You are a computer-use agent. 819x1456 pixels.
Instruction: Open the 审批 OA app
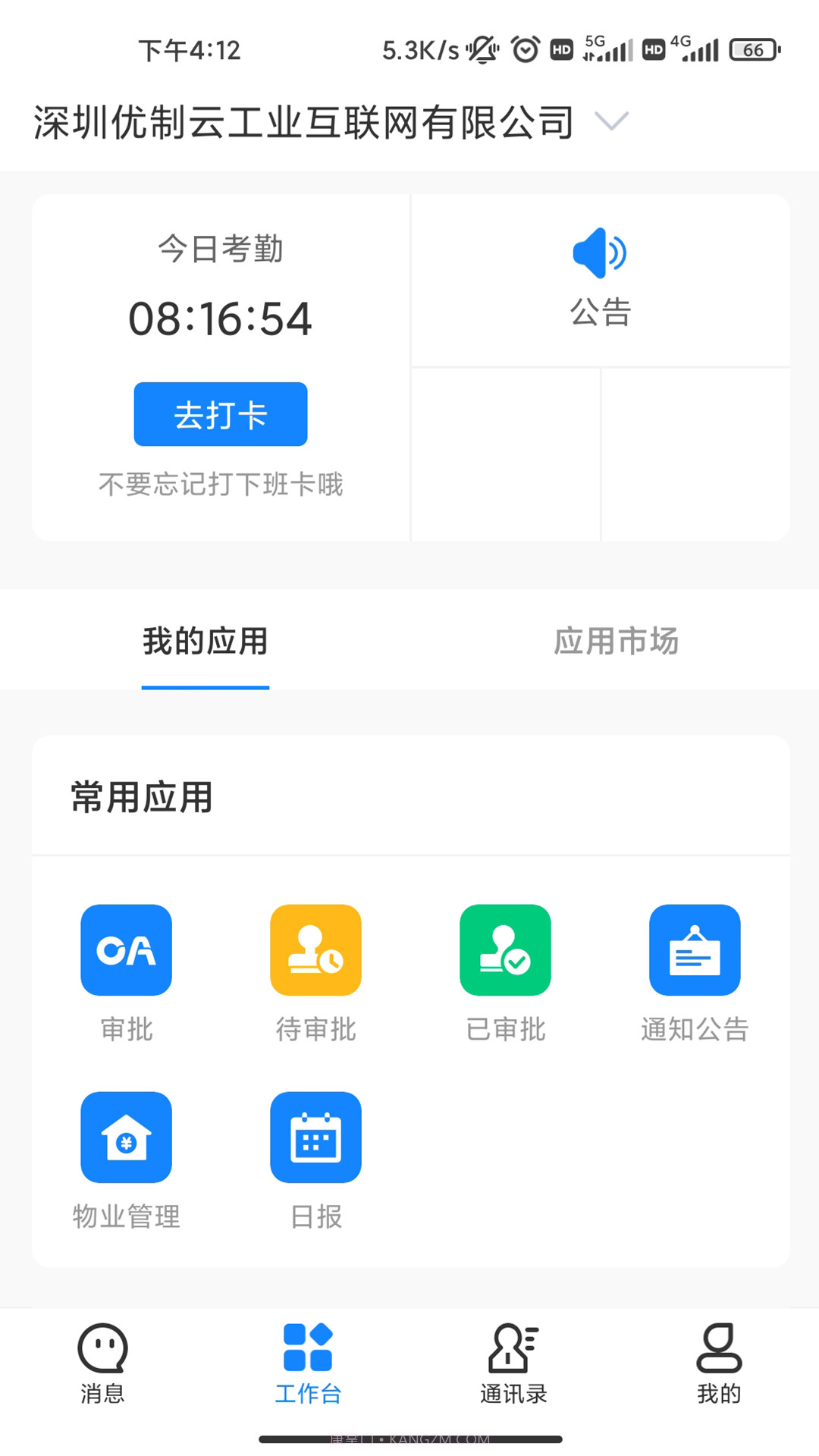pos(126,950)
